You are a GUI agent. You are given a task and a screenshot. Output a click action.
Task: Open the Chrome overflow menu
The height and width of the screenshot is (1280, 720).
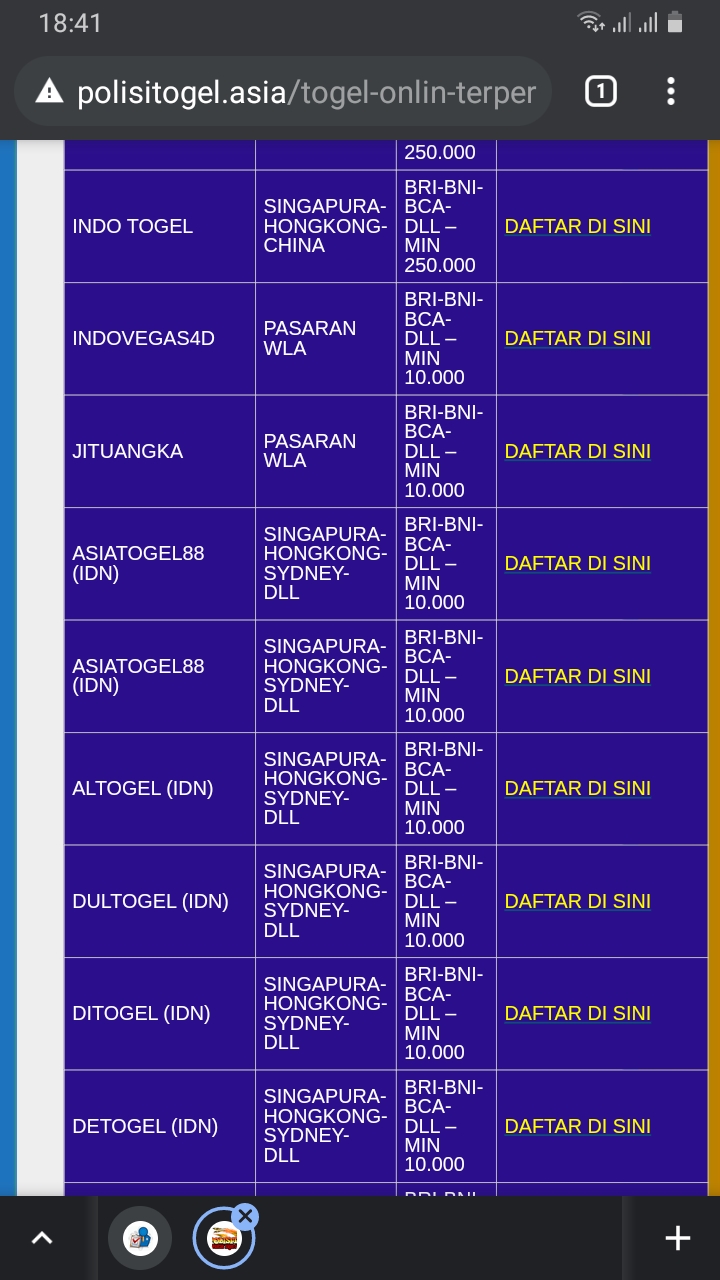point(670,92)
